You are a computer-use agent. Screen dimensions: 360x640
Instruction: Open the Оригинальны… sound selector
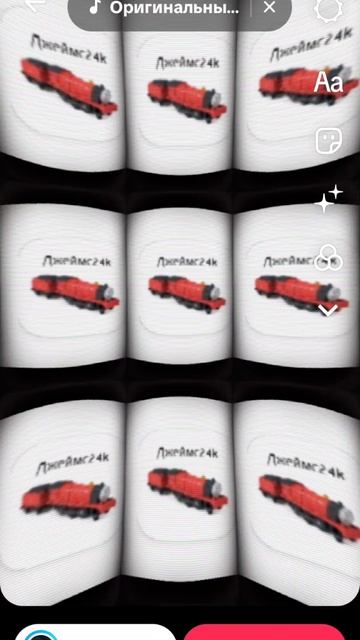[164, 8]
